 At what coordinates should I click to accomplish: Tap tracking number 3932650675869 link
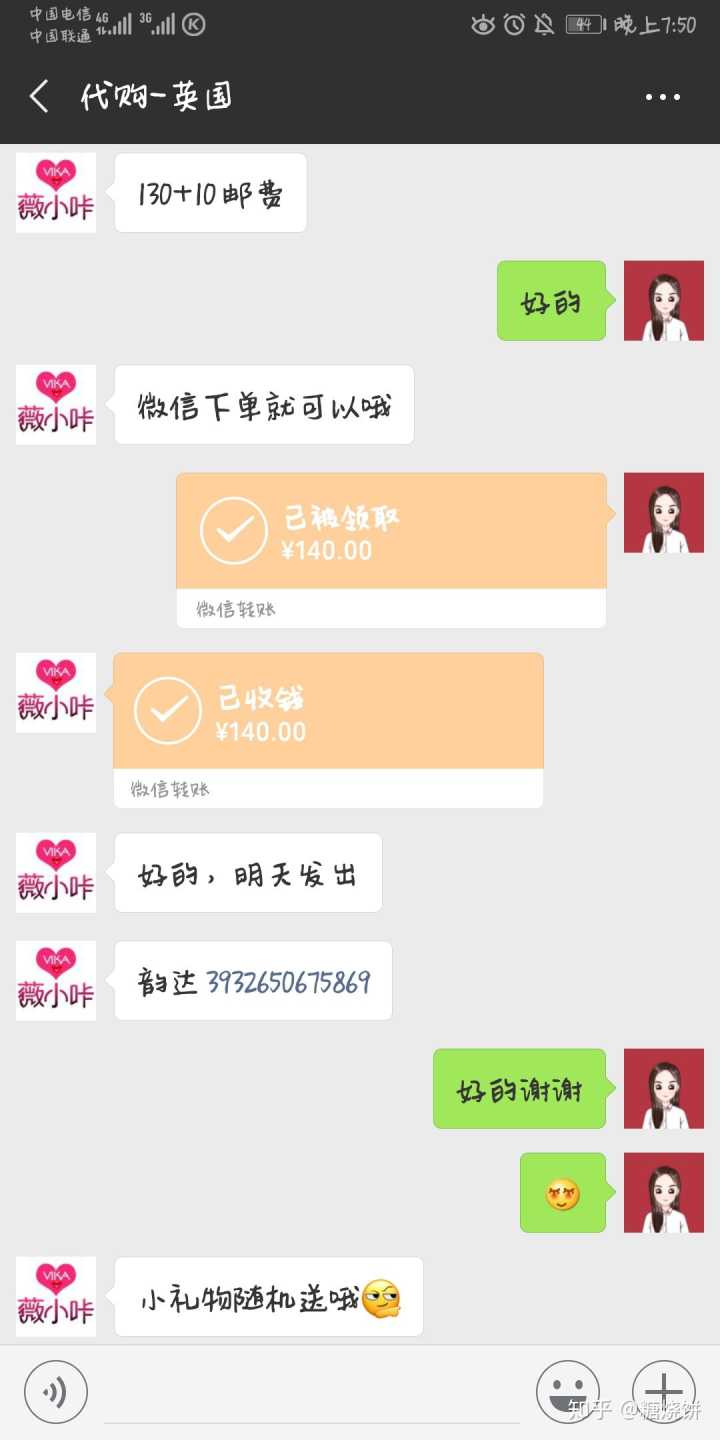(x=288, y=981)
